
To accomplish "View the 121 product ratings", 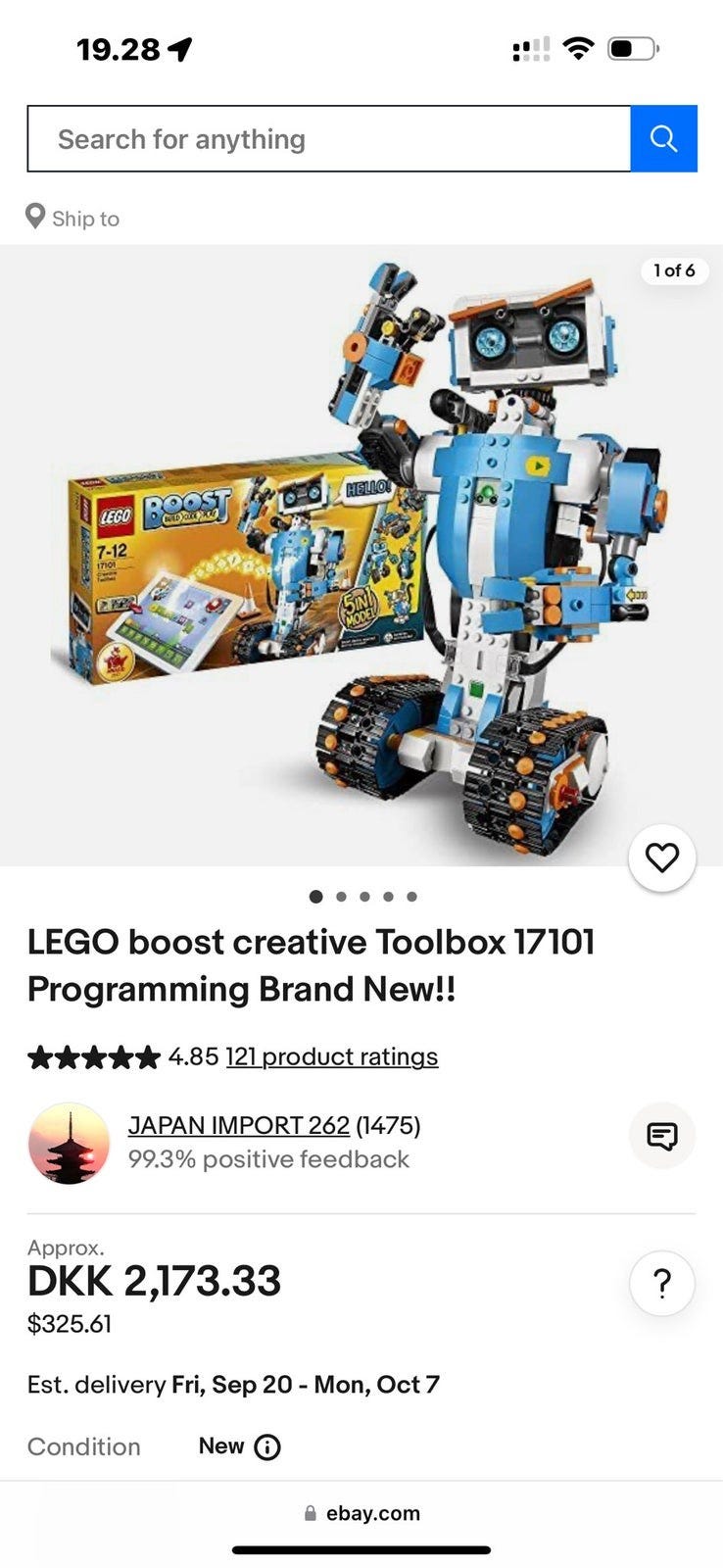I will coord(331,1056).
